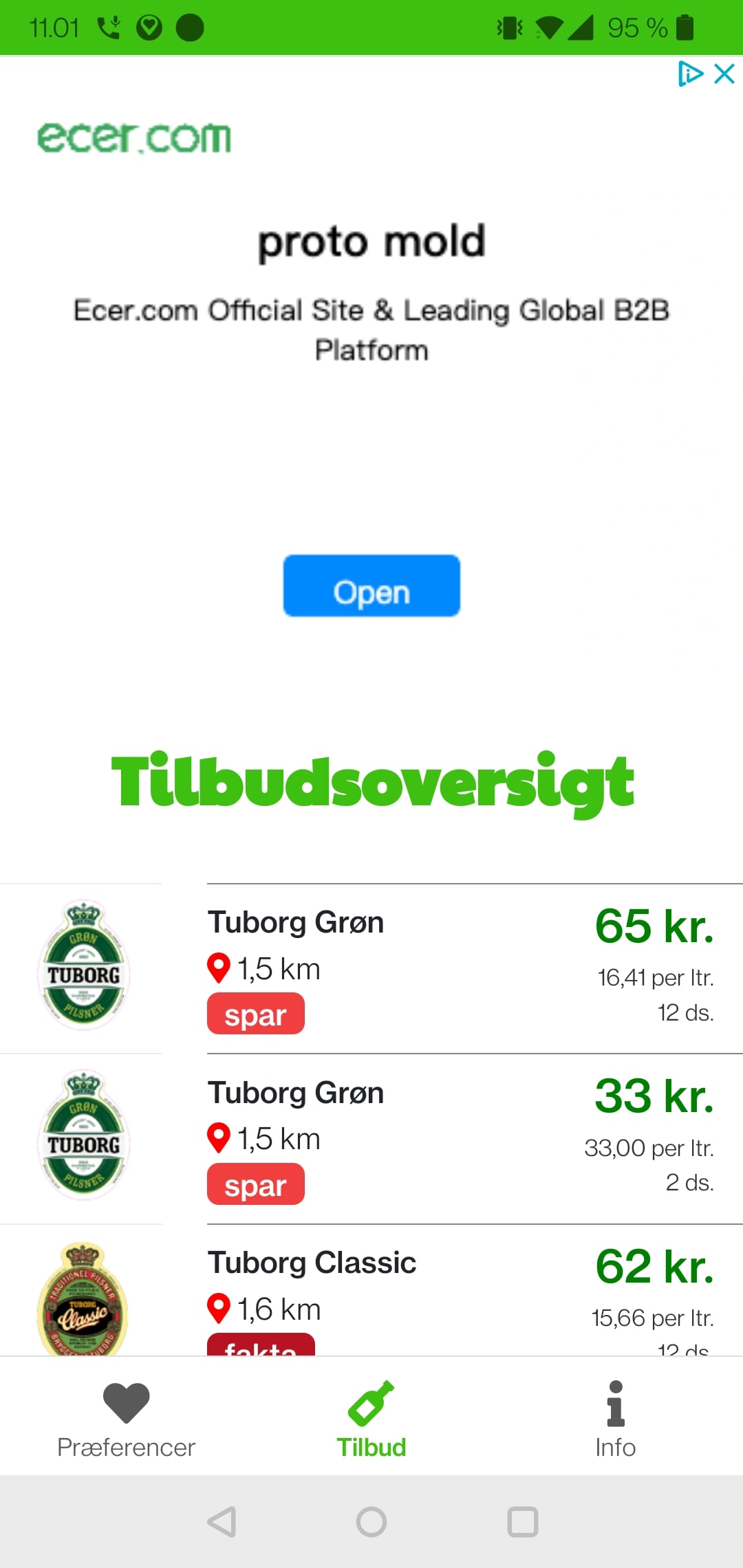Image resolution: width=743 pixels, height=1568 pixels.
Task: Select the Tilbud tab
Action: coord(371,1418)
